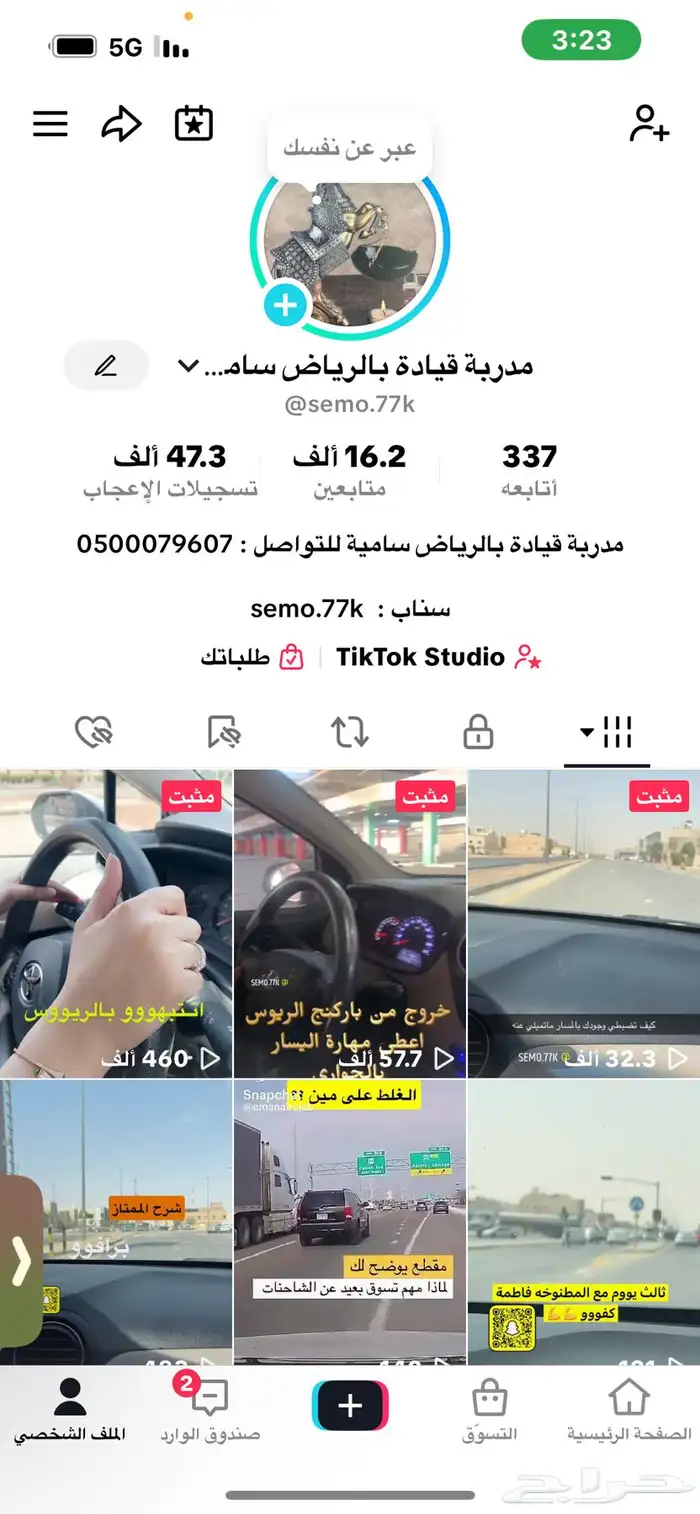Go to the الصفحة الرئيسية home tab
The height and width of the screenshot is (1514, 700).
(x=629, y=1410)
